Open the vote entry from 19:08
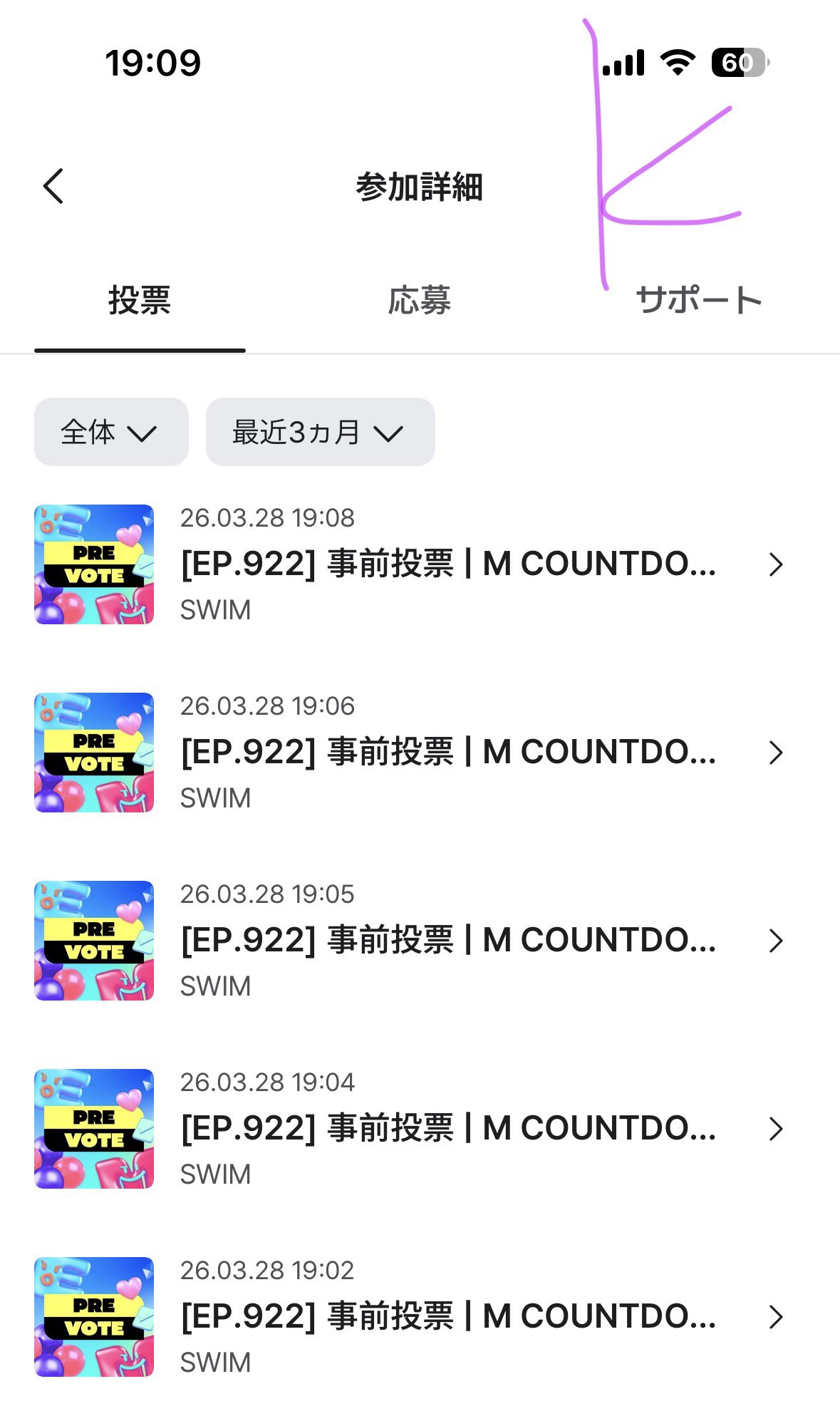Screen dimensions: 840x1426 pyautogui.click(x=447, y=564)
